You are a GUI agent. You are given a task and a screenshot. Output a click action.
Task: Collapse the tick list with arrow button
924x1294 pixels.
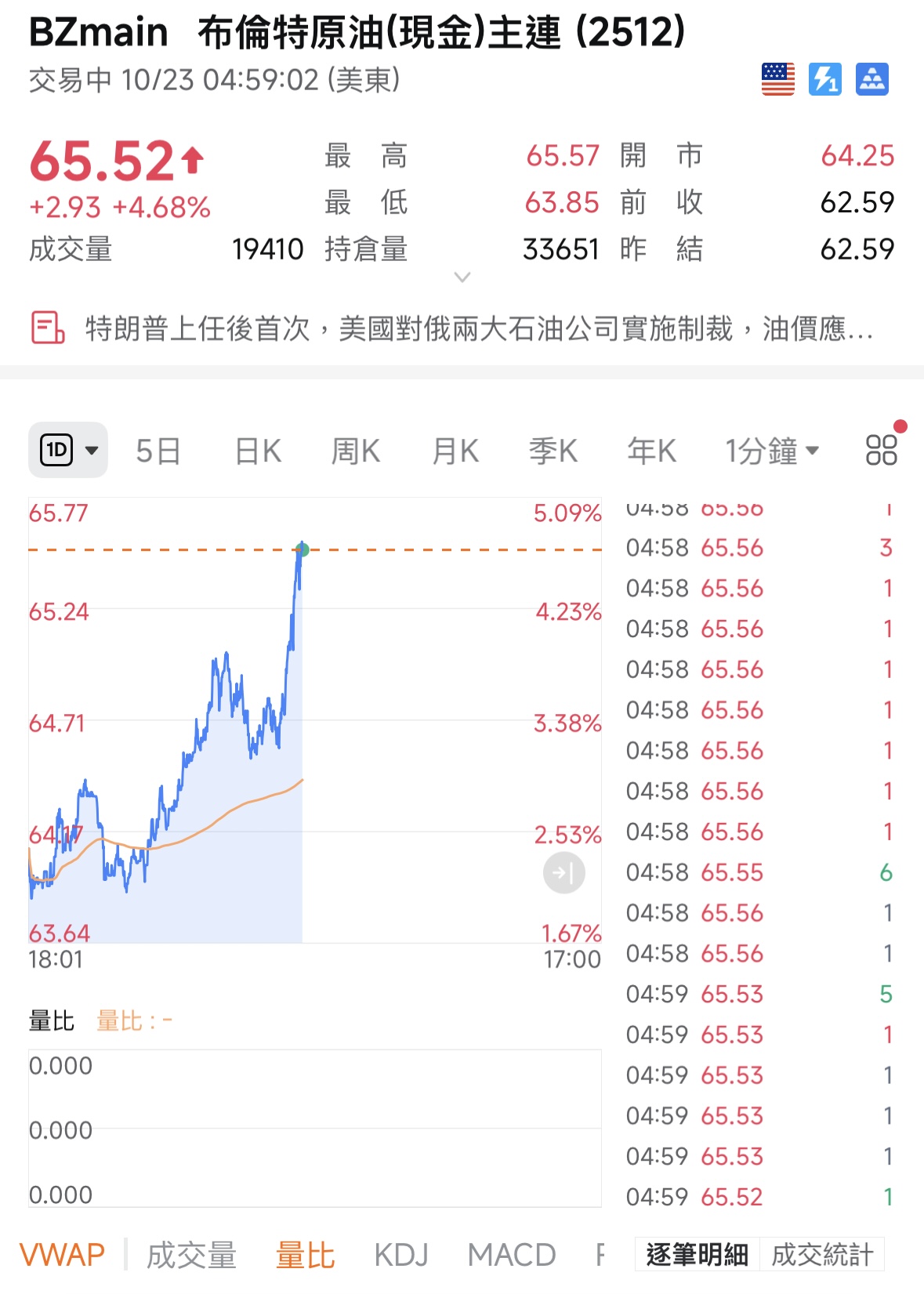pos(563,872)
